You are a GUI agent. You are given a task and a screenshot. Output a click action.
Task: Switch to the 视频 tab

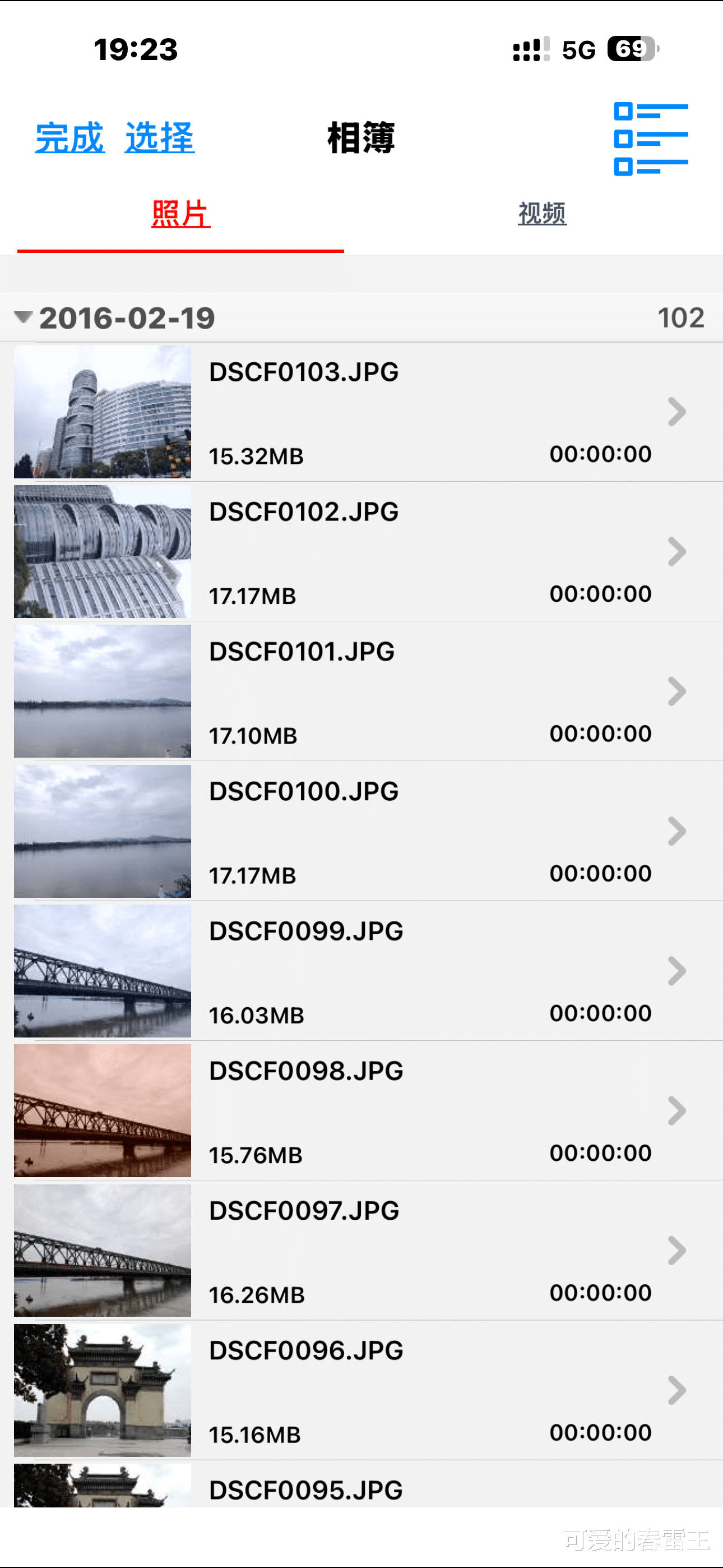point(541,215)
